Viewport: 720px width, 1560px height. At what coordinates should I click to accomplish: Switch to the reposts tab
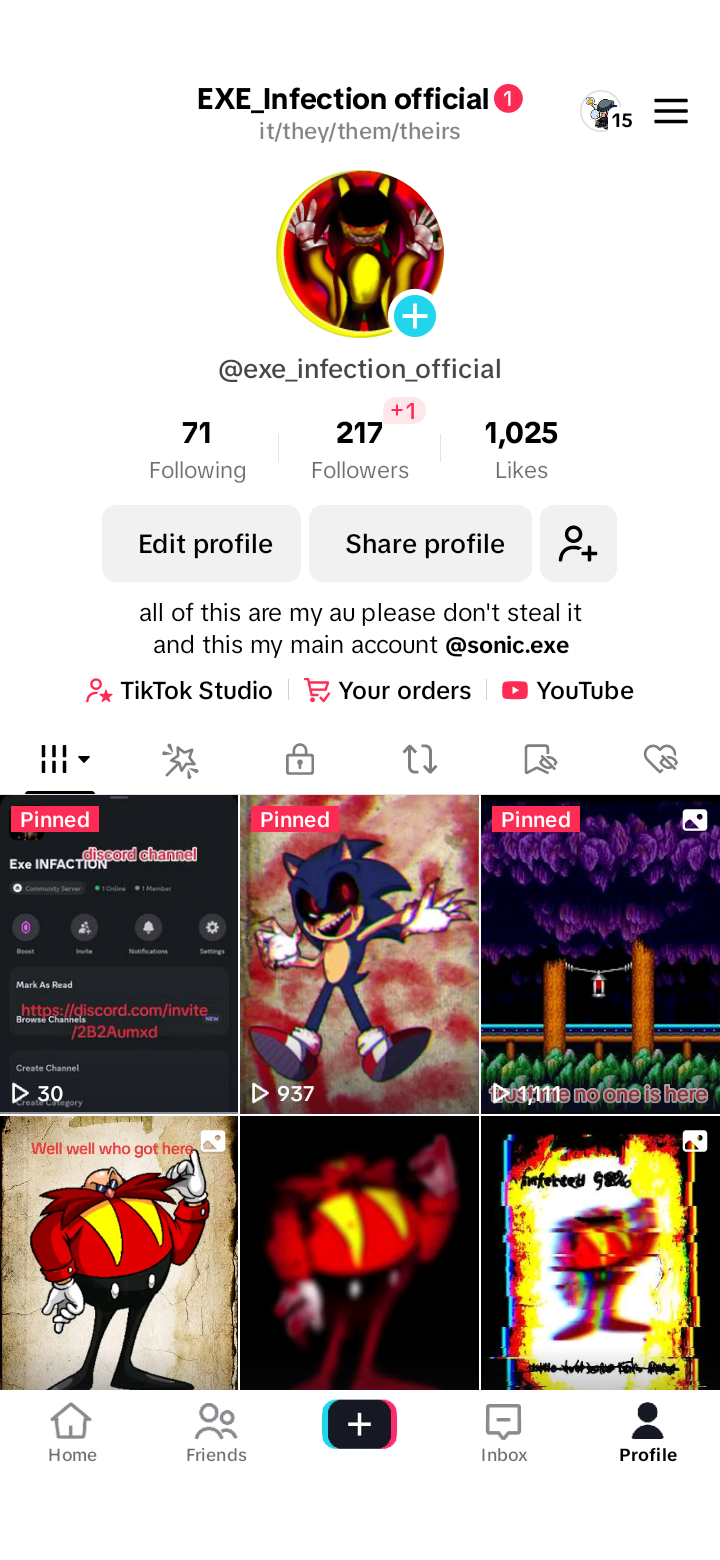420,760
